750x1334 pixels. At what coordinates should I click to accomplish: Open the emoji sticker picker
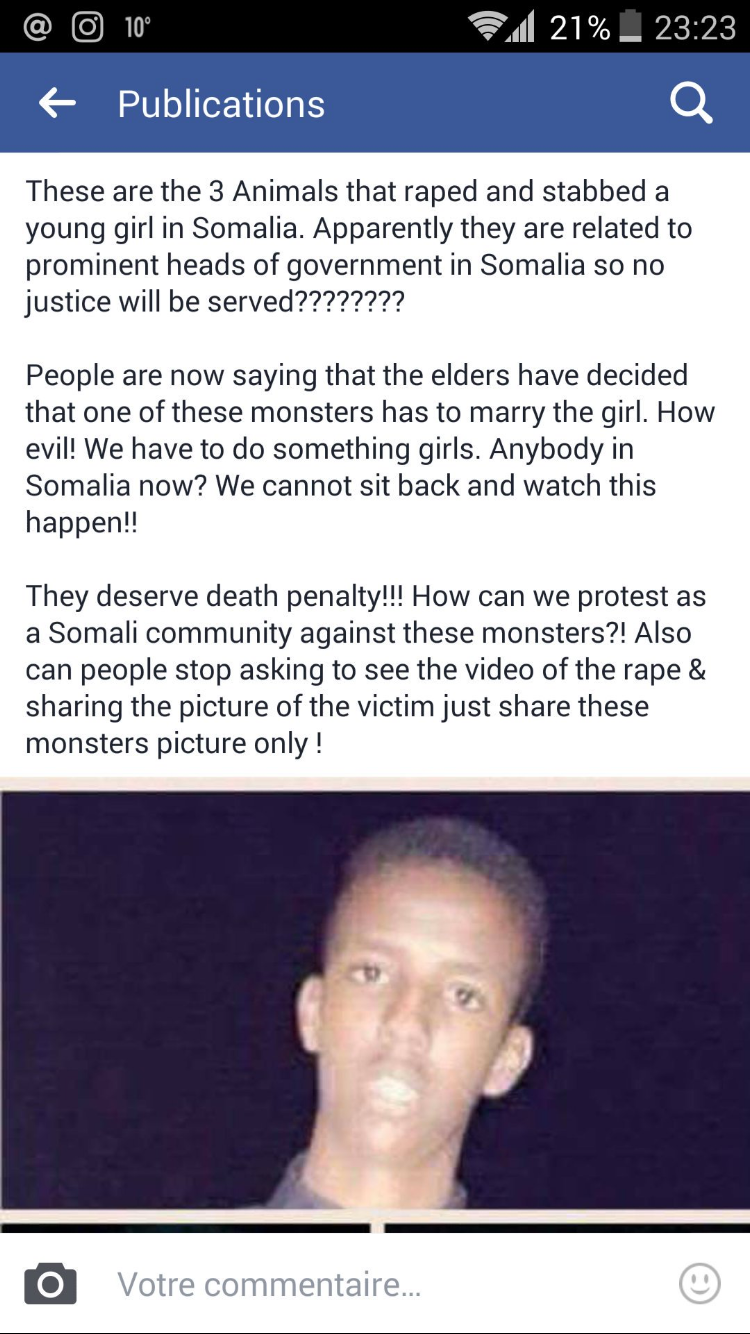click(699, 1283)
